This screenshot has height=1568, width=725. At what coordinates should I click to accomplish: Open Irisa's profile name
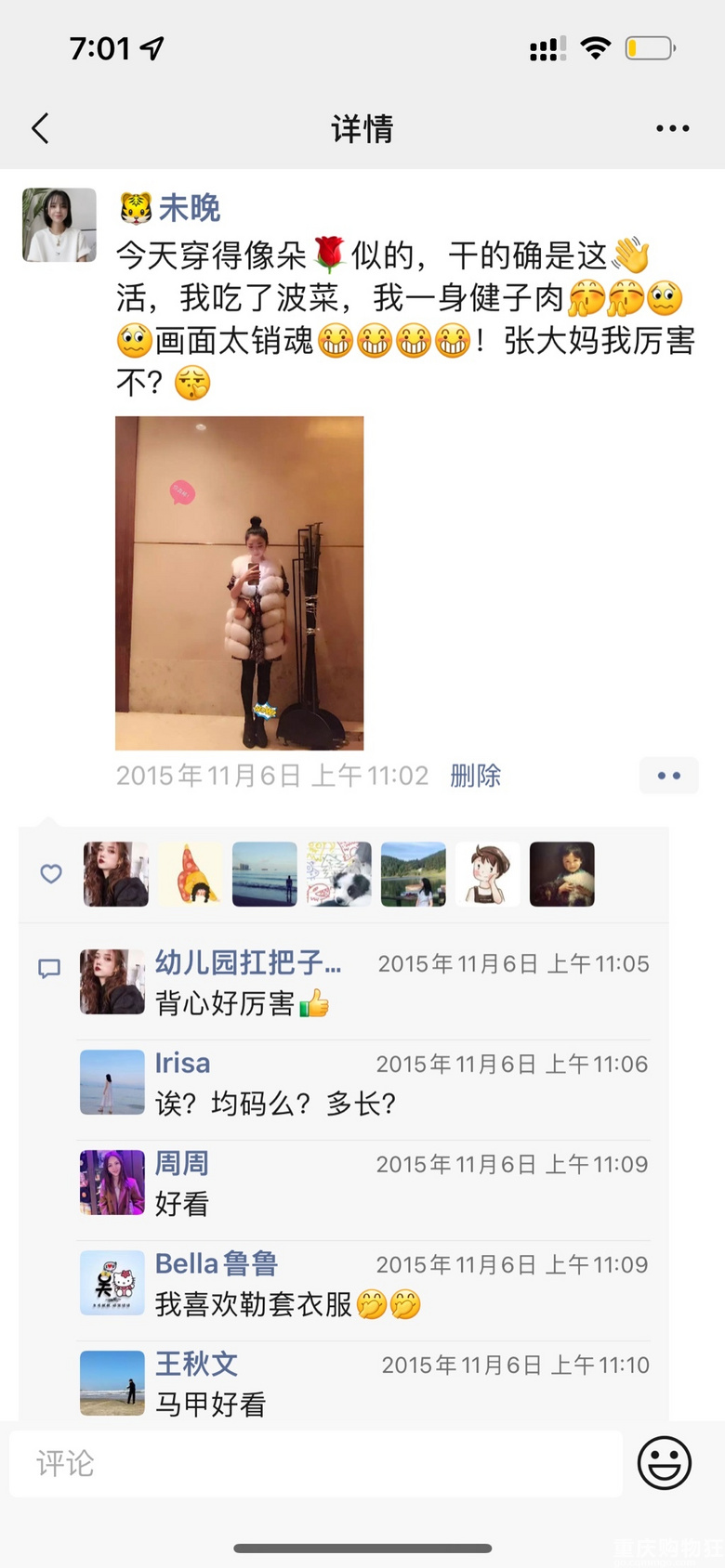(x=182, y=1063)
